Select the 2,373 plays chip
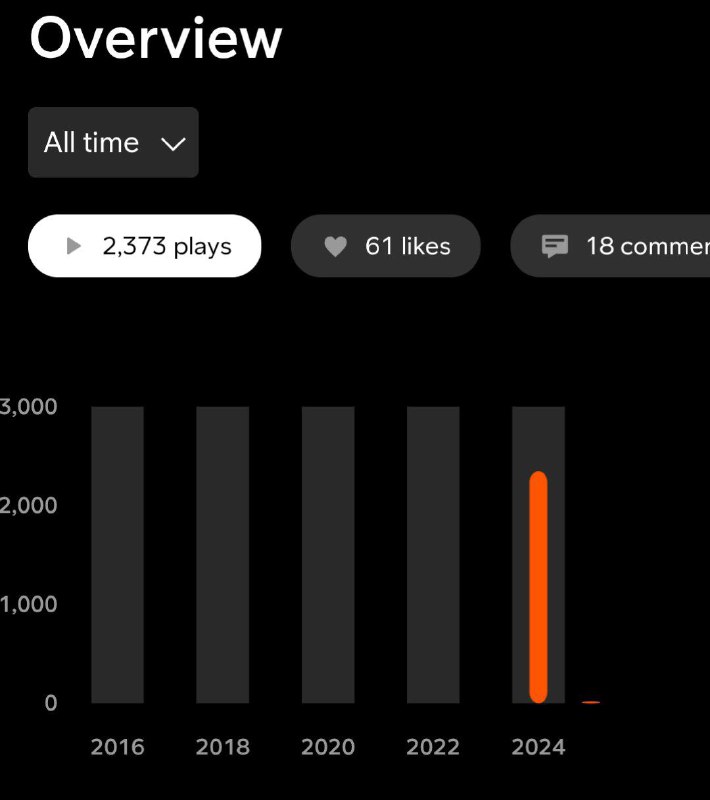Viewport: 710px width, 800px height. click(x=145, y=246)
